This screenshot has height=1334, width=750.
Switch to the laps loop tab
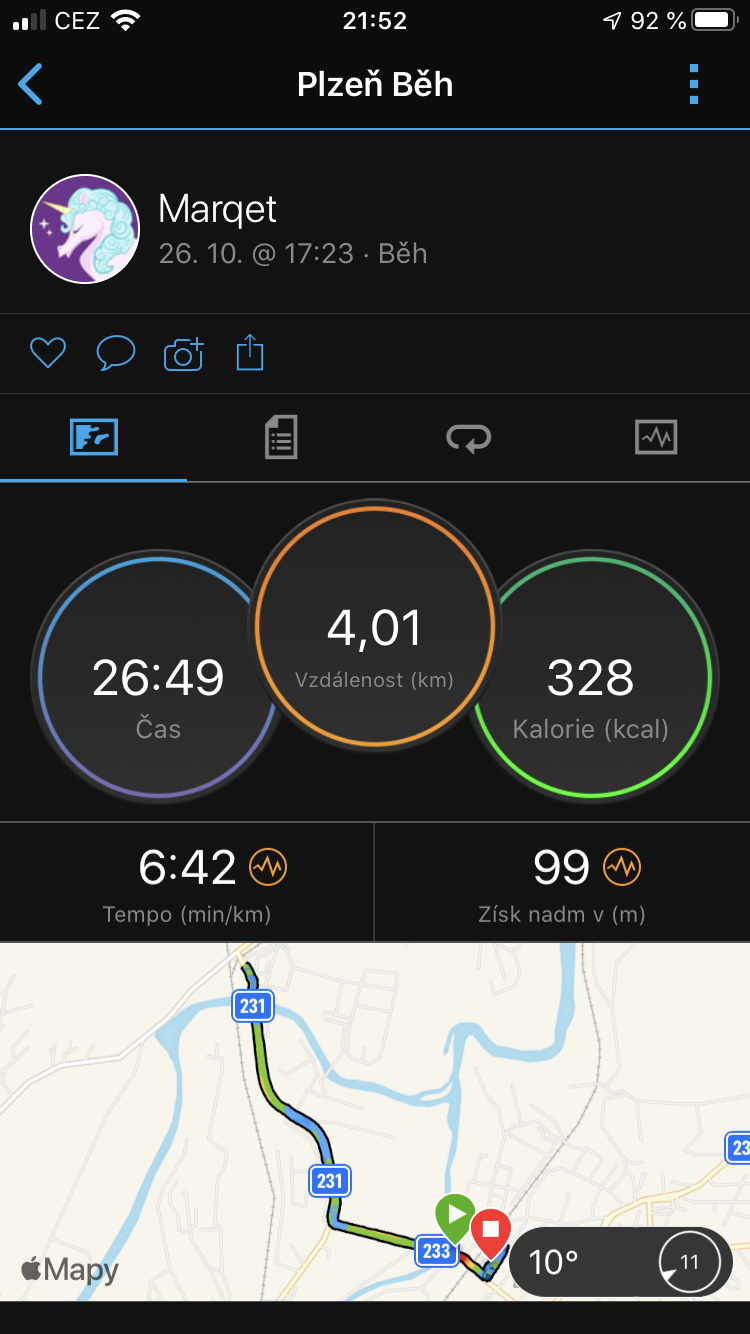coord(468,438)
